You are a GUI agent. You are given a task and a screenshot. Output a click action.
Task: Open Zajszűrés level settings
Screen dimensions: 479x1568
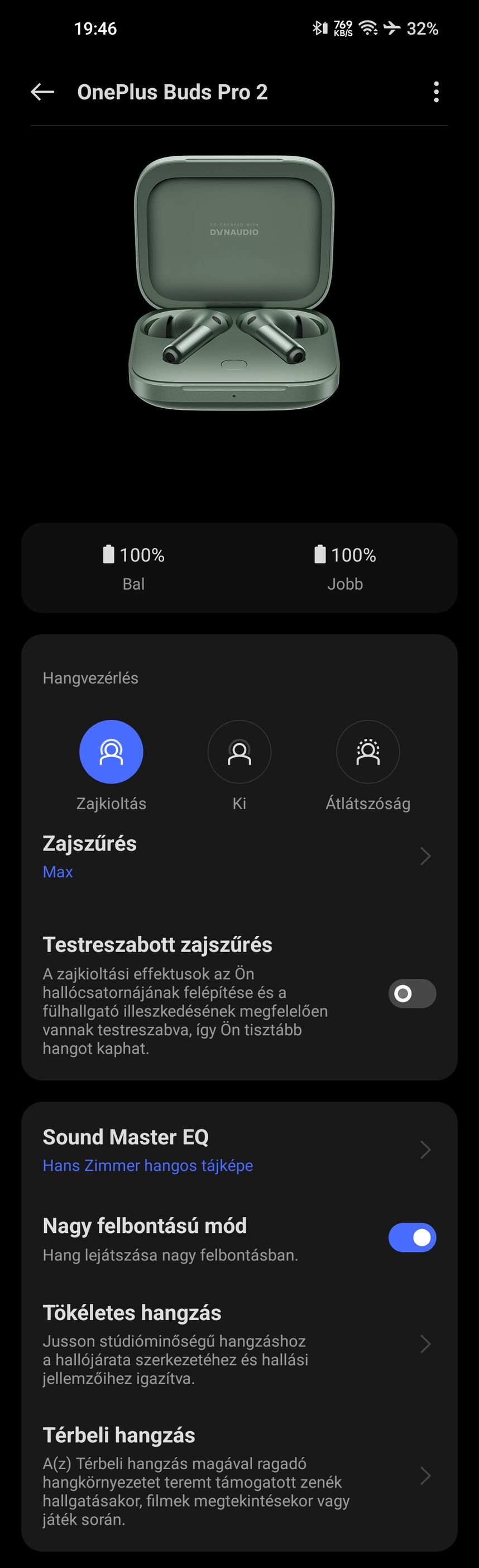tap(237, 856)
